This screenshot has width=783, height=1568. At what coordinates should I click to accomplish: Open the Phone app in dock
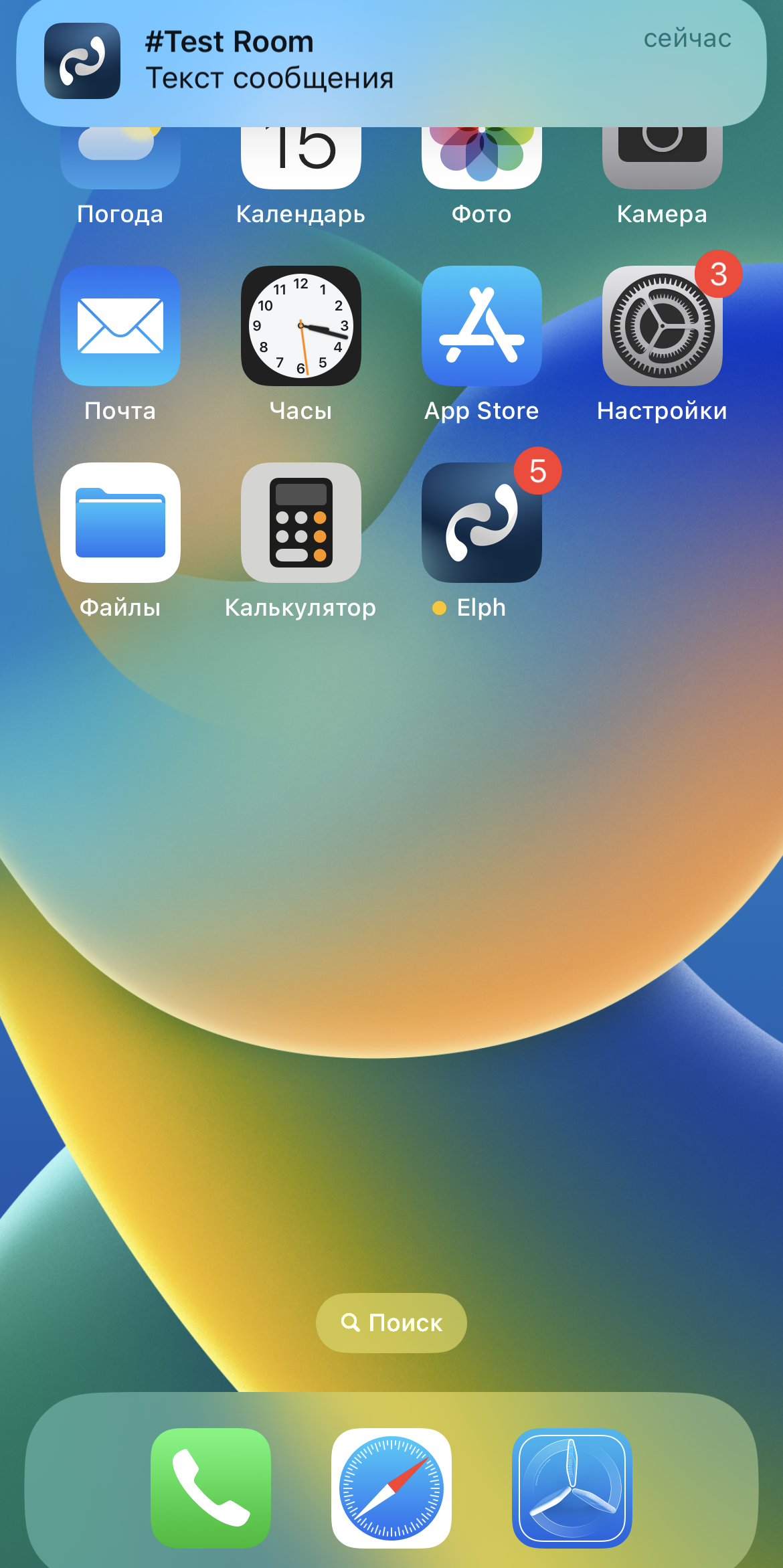click(211, 1488)
